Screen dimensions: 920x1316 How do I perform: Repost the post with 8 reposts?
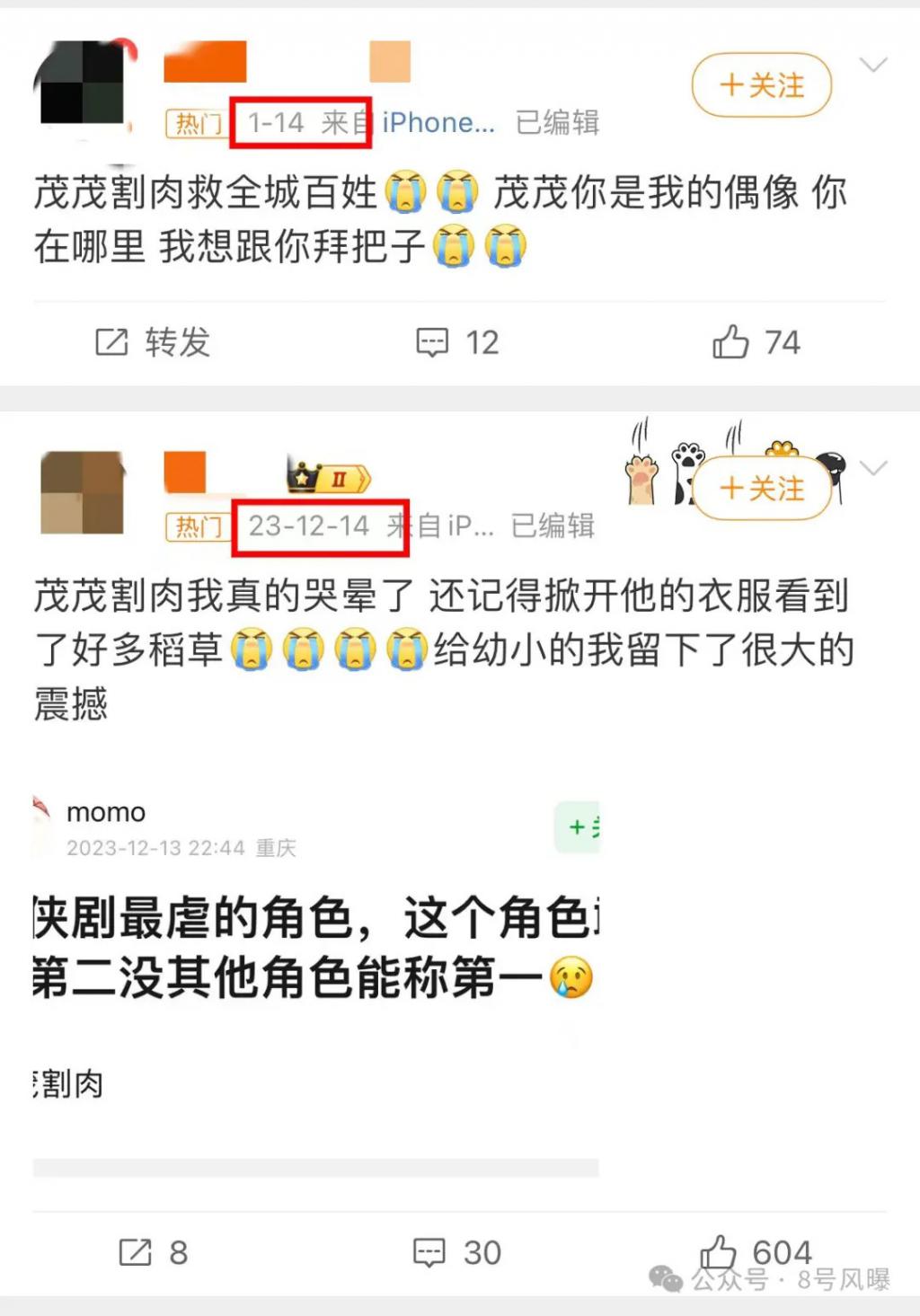click(154, 1252)
